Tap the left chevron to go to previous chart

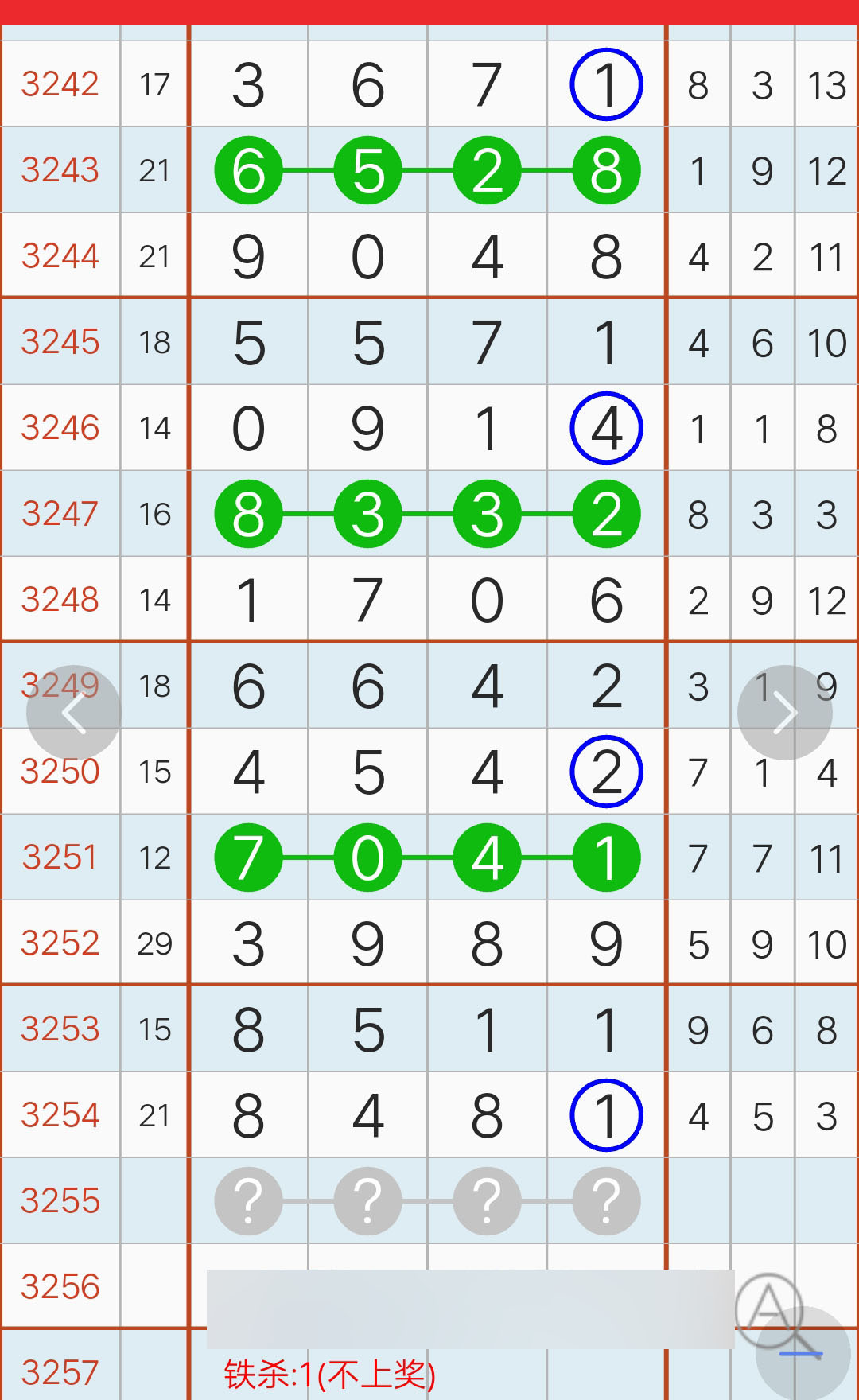[x=73, y=713]
